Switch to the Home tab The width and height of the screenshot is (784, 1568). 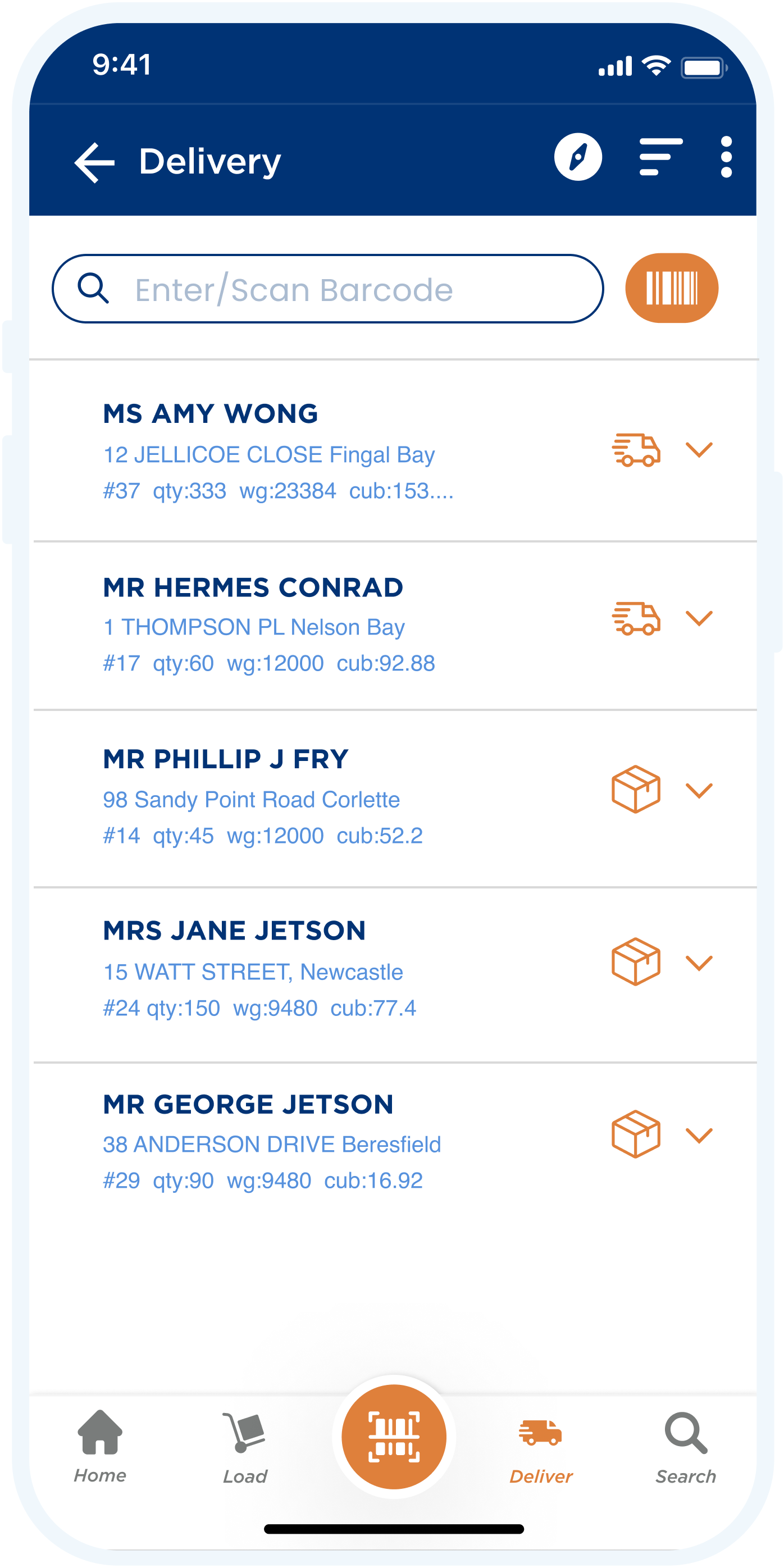[100, 1446]
